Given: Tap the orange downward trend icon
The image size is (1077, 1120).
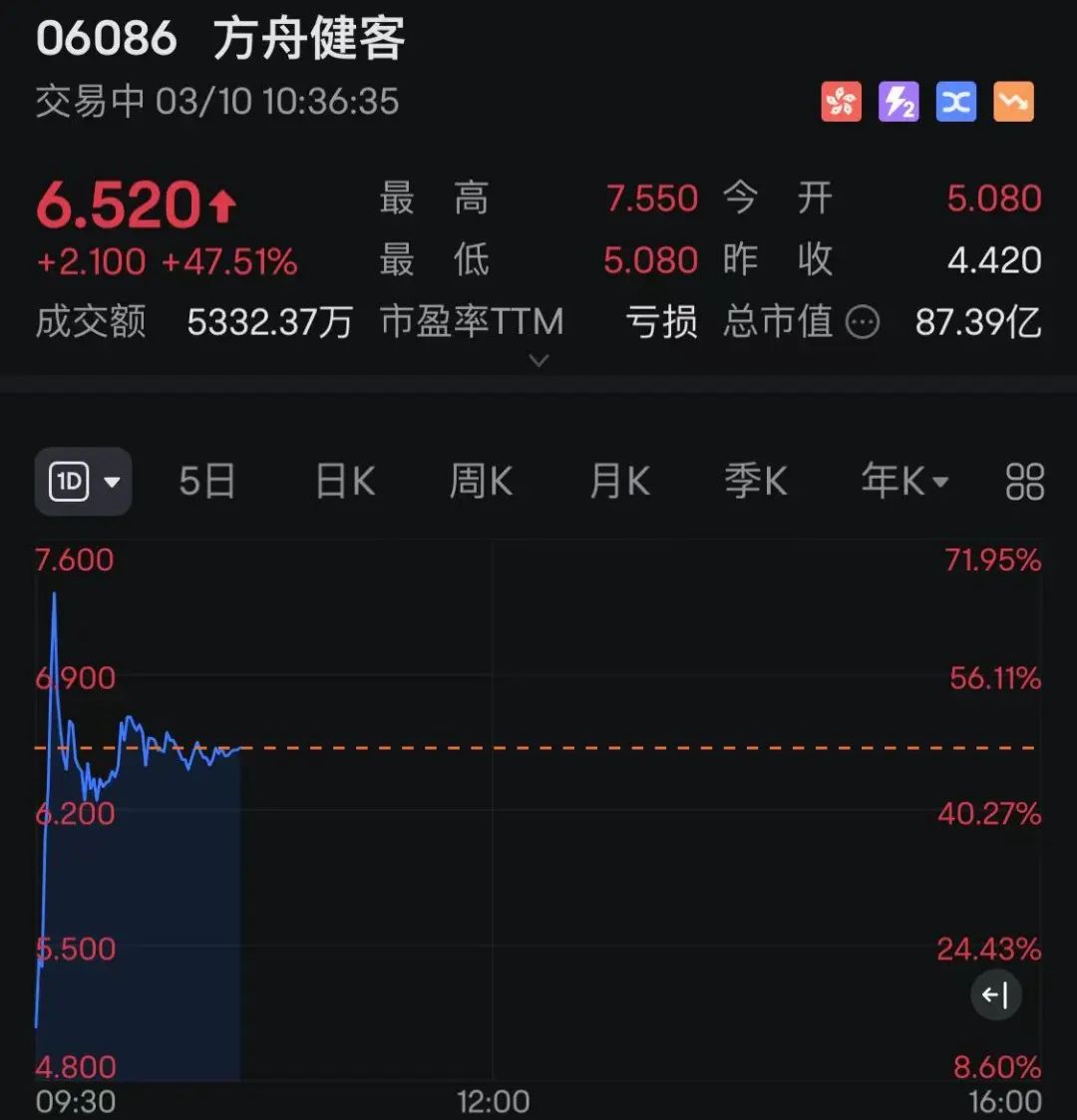Looking at the screenshot, I should [1013, 102].
